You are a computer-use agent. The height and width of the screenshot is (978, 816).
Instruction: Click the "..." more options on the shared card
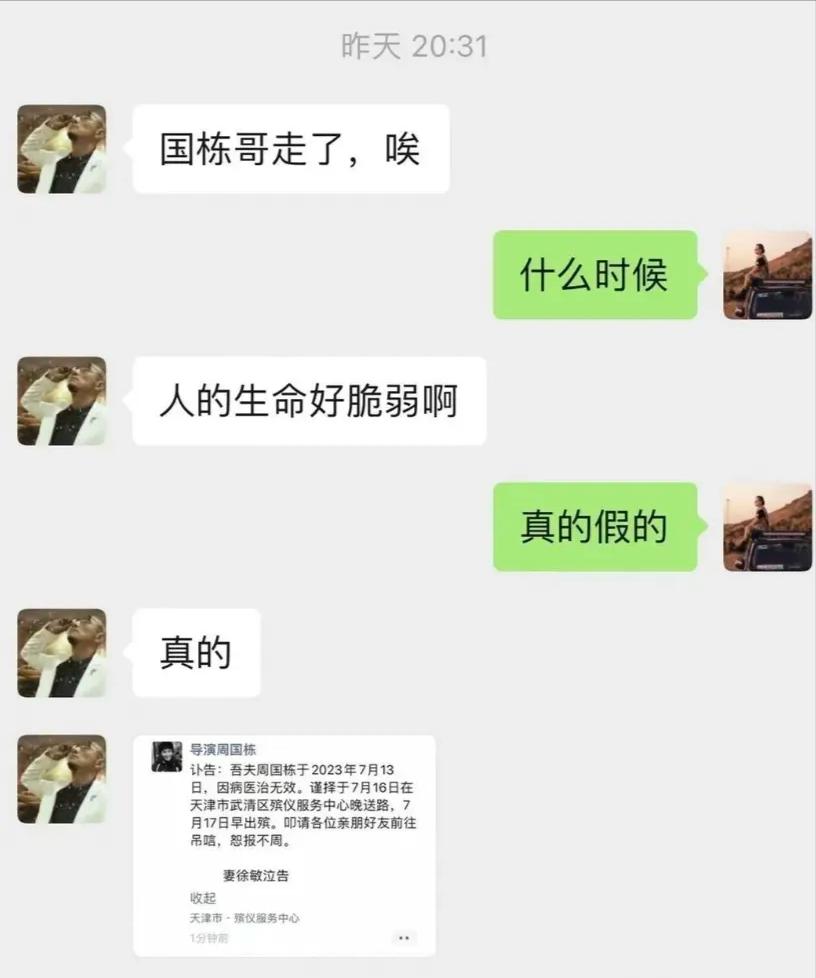pos(404,936)
